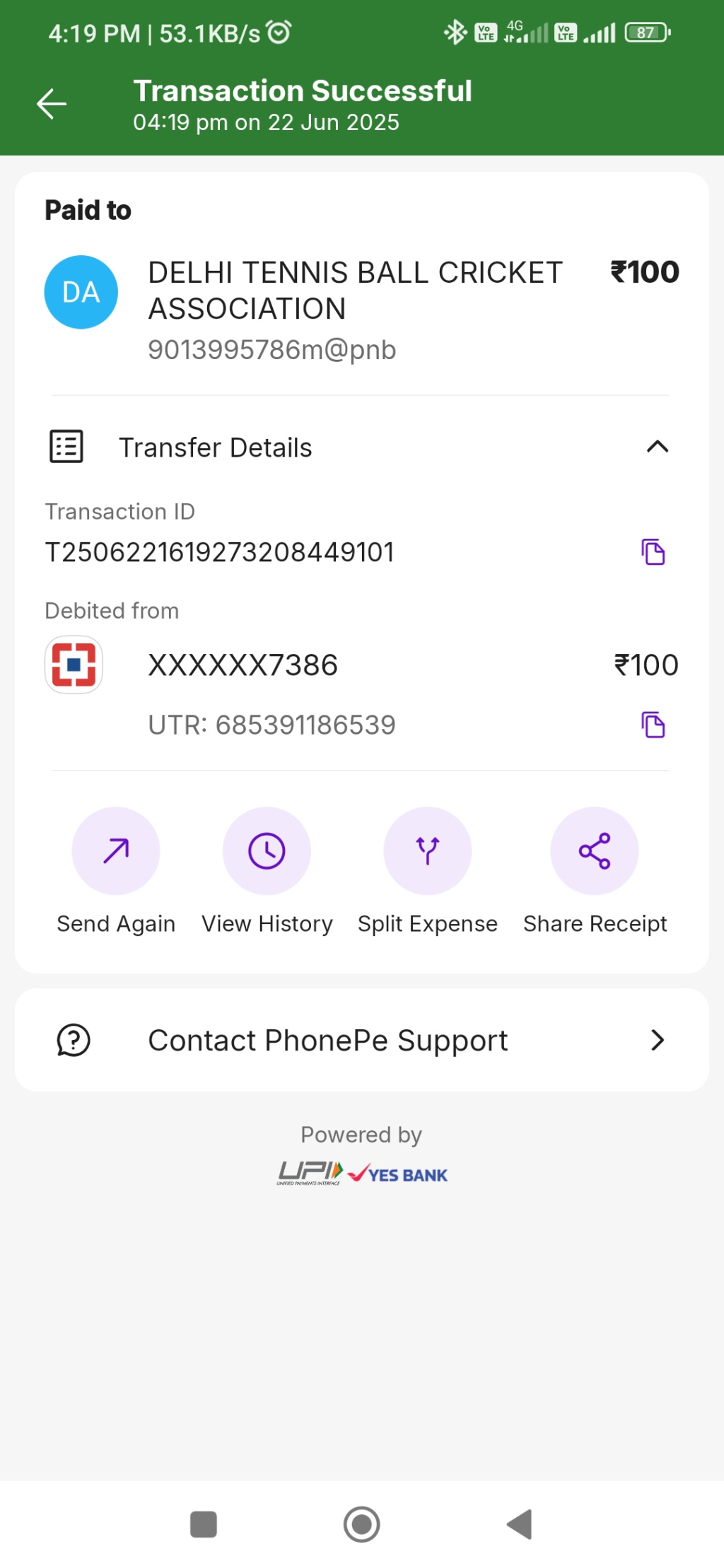Open recent apps from navigation bar
724x1568 pixels.
click(204, 1524)
